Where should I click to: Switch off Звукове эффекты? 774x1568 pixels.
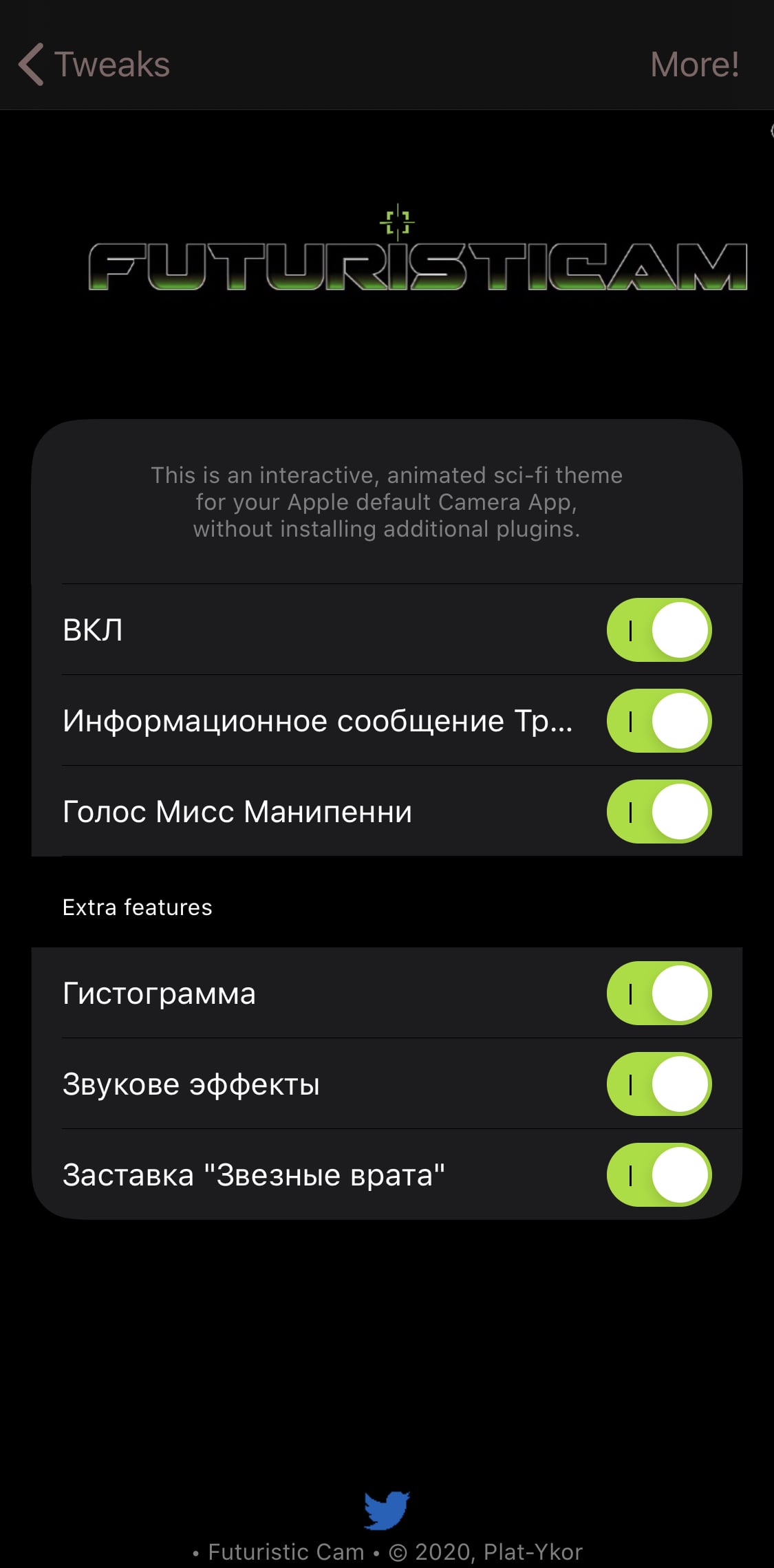(x=659, y=1084)
